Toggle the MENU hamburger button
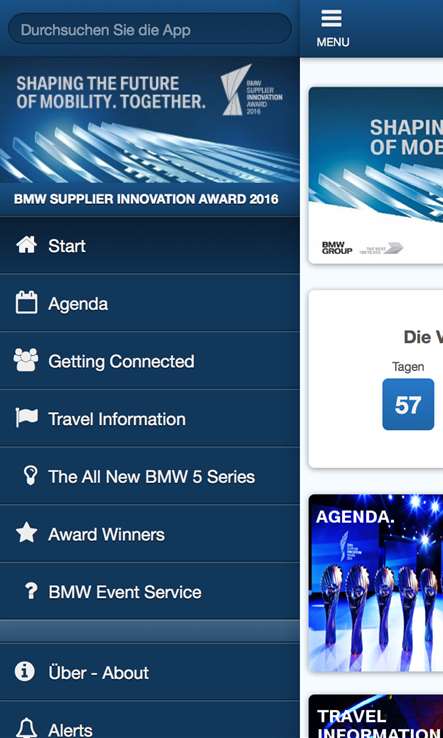Image resolution: width=443 pixels, height=738 pixels. tap(332, 28)
